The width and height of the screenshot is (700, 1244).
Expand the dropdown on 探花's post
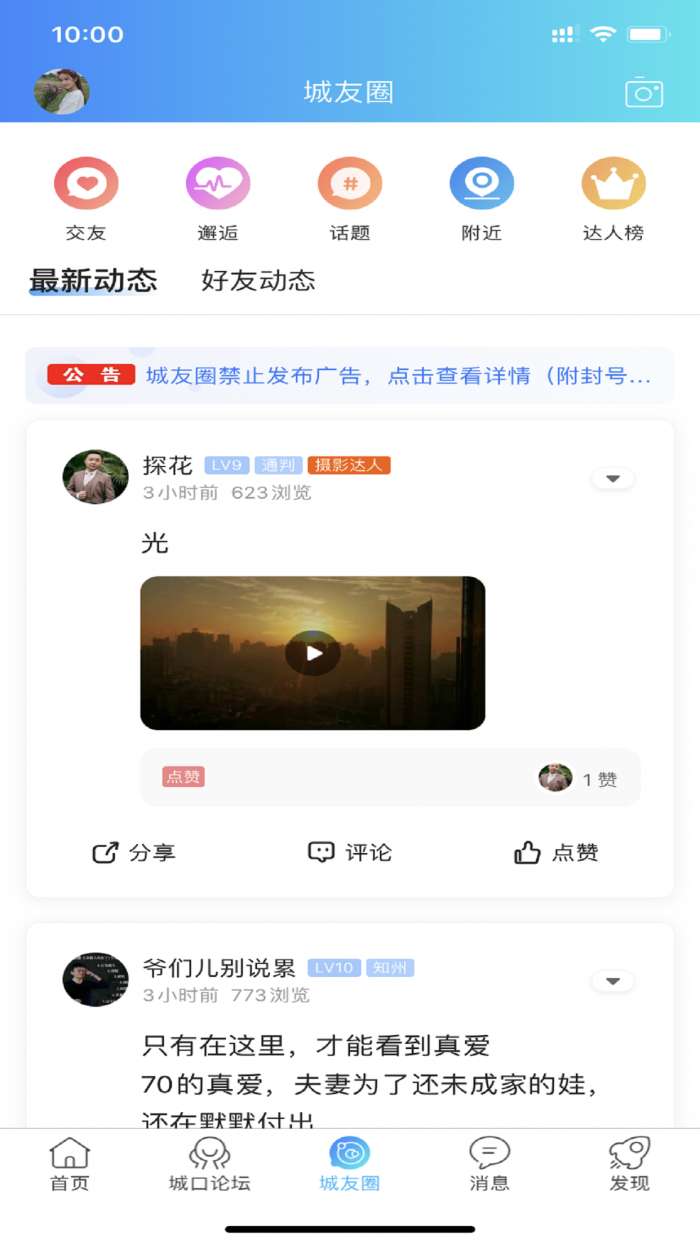(613, 479)
